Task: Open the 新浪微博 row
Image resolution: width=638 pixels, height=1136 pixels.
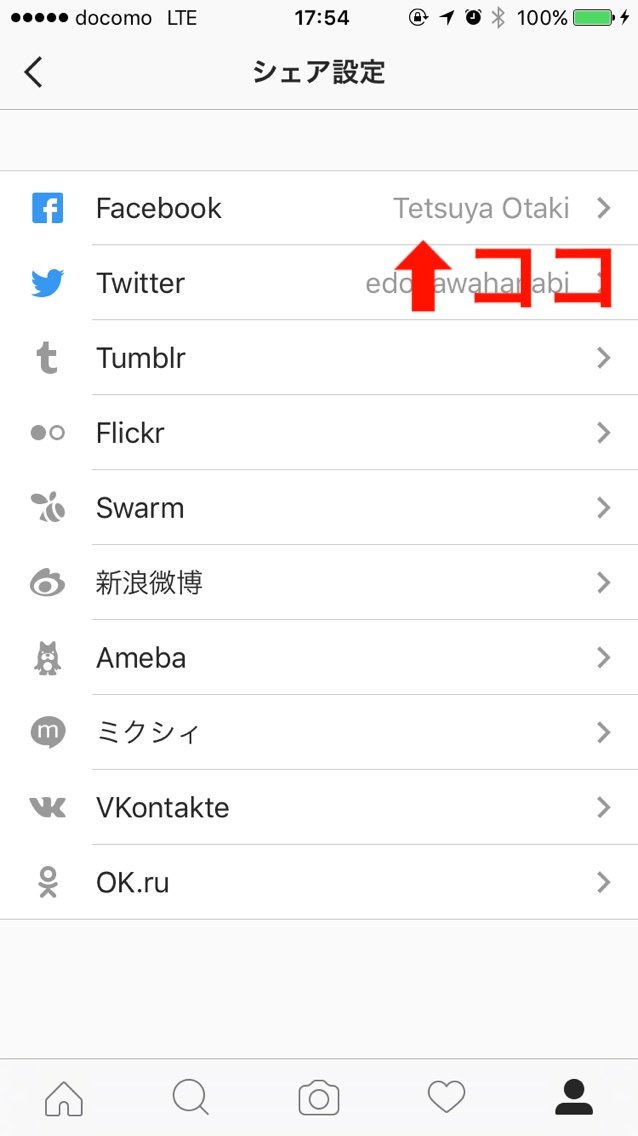Action: [319, 582]
